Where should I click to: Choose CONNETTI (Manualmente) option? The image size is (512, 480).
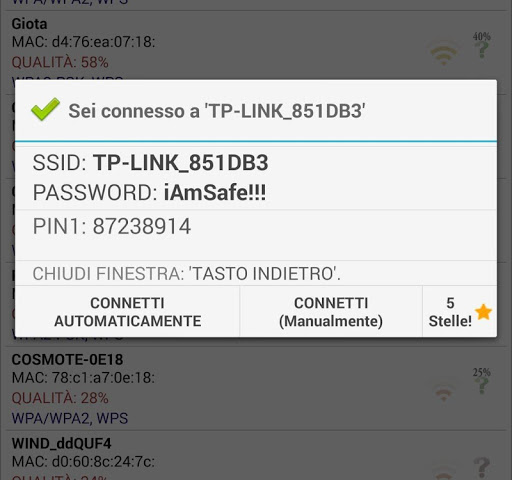coord(331,312)
